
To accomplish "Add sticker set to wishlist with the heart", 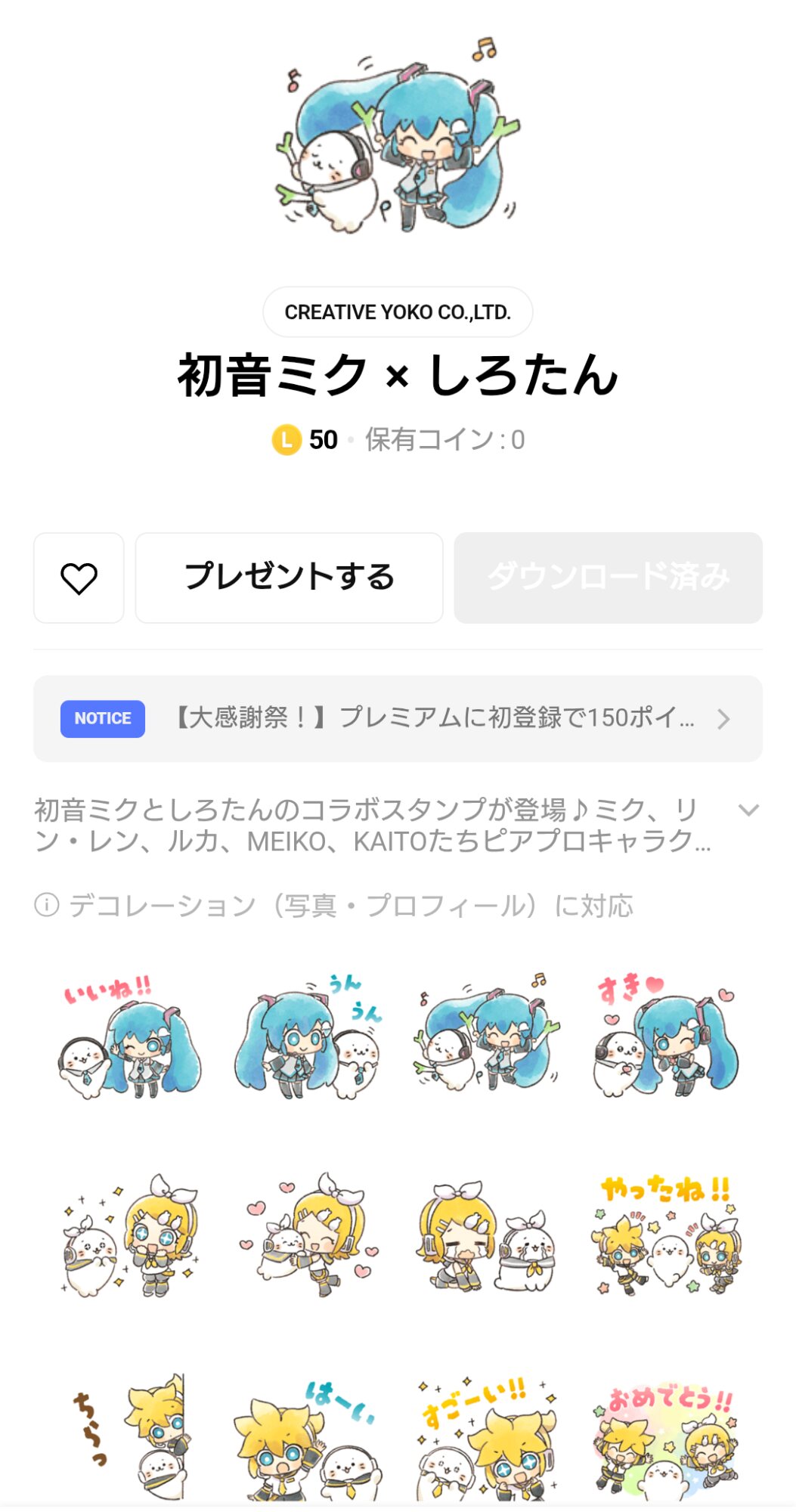I will click(79, 578).
